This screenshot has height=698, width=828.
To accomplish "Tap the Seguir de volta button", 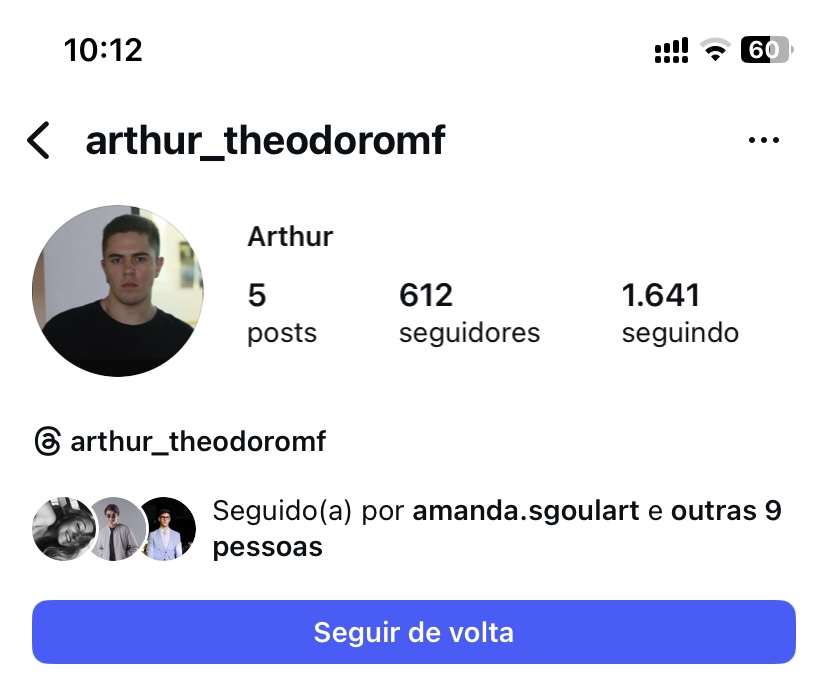I will tap(413, 632).
